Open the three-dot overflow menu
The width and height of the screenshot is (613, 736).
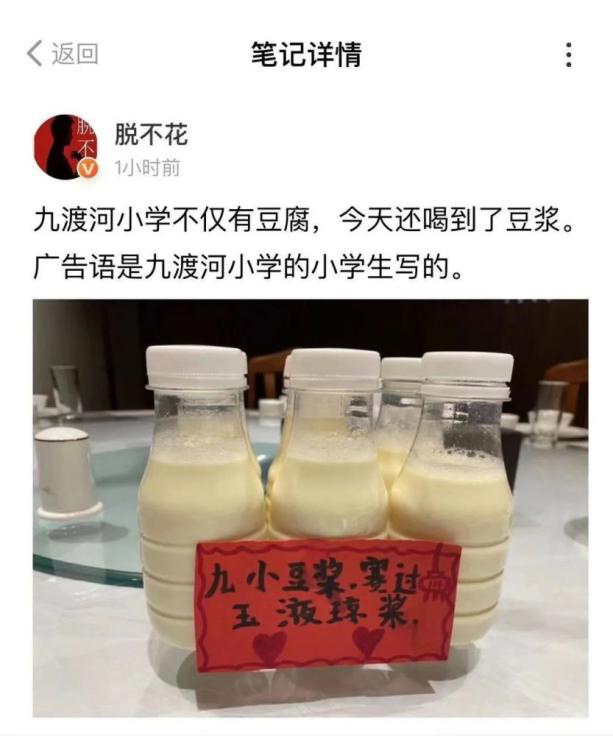tap(569, 54)
